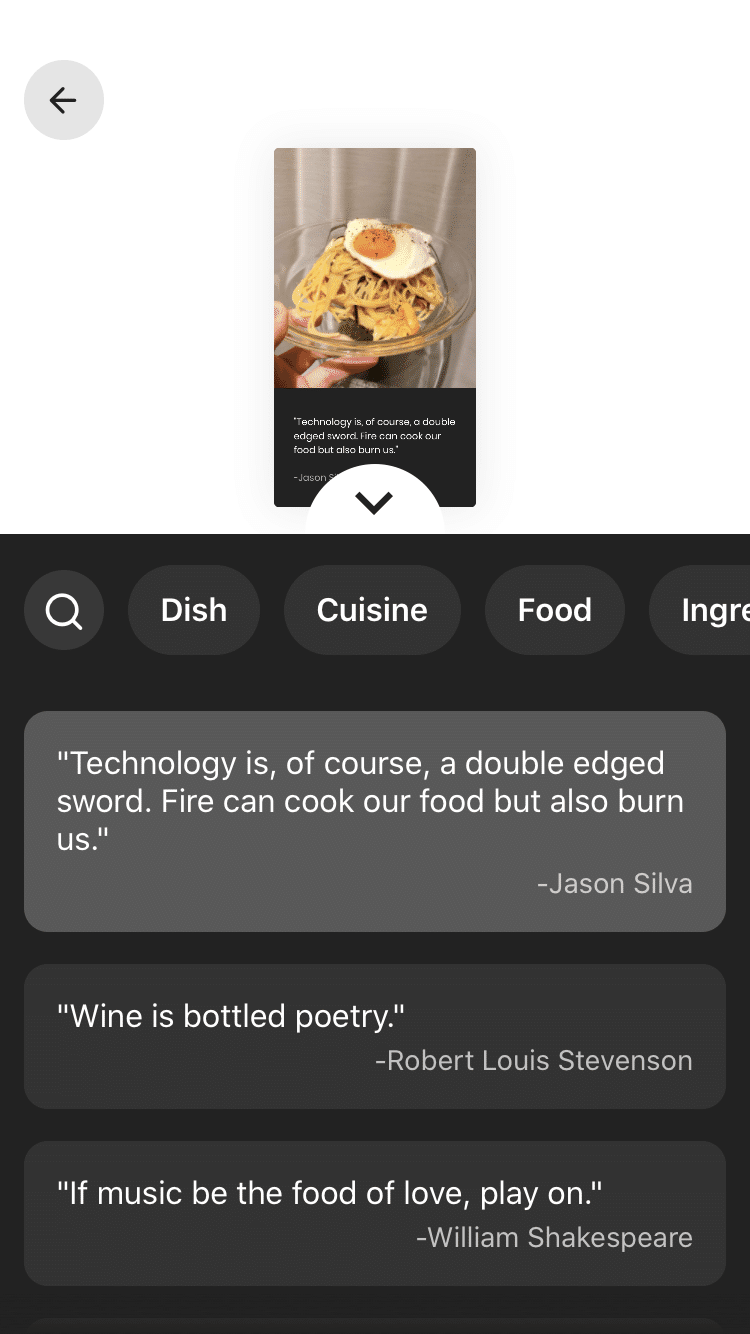This screenshot has height=1334, width=750.
Task: Choose the William Shakespeare quote
Action: [x=374, y=1213]
